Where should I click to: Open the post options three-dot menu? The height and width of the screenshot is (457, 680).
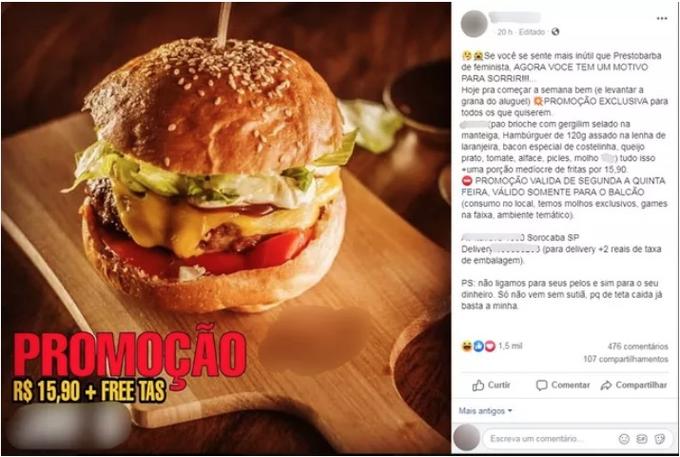coord(662,19)
